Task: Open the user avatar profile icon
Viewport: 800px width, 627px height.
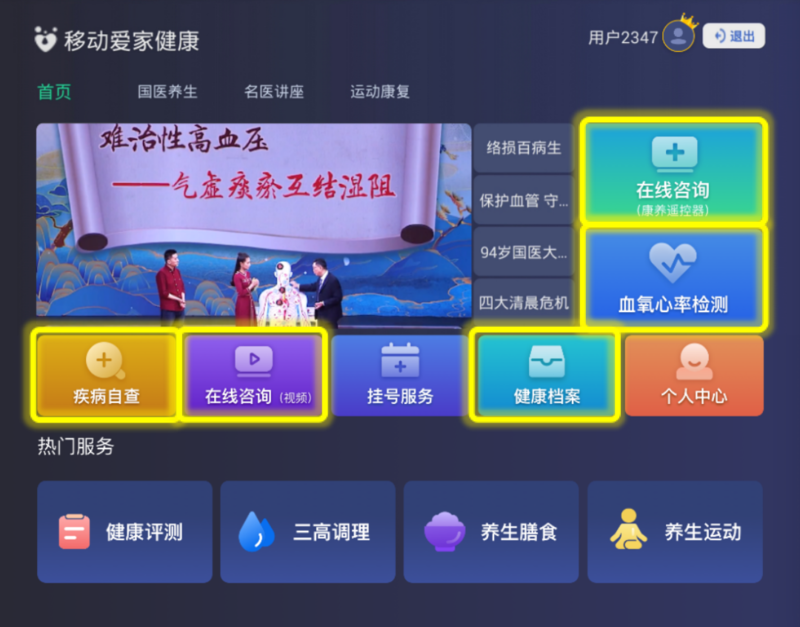Action: [x=679, y=37]
